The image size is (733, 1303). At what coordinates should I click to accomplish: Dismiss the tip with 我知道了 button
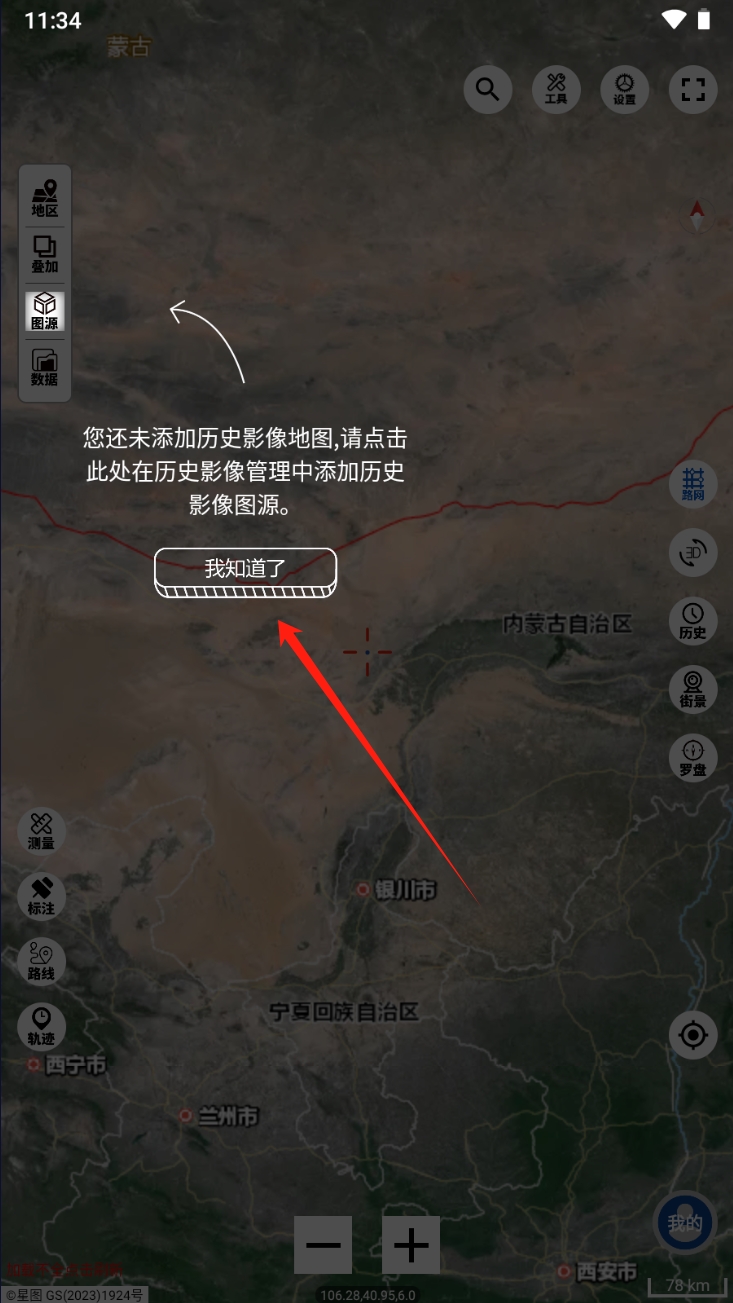[x=245, y=569]
